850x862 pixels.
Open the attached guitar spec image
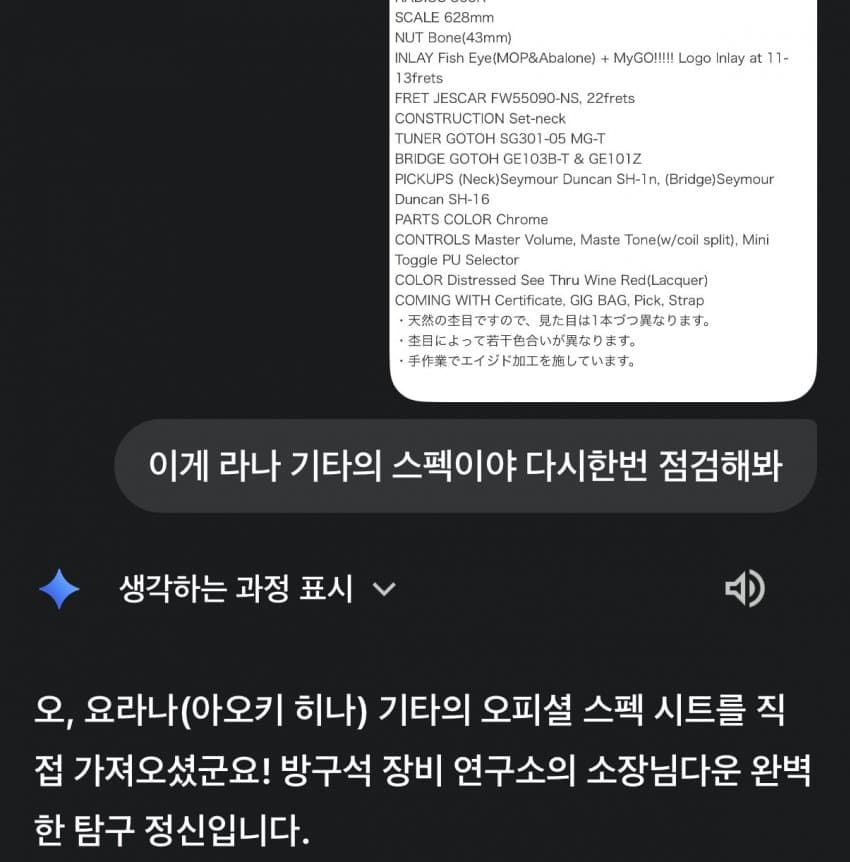click(x=602, y=200)
